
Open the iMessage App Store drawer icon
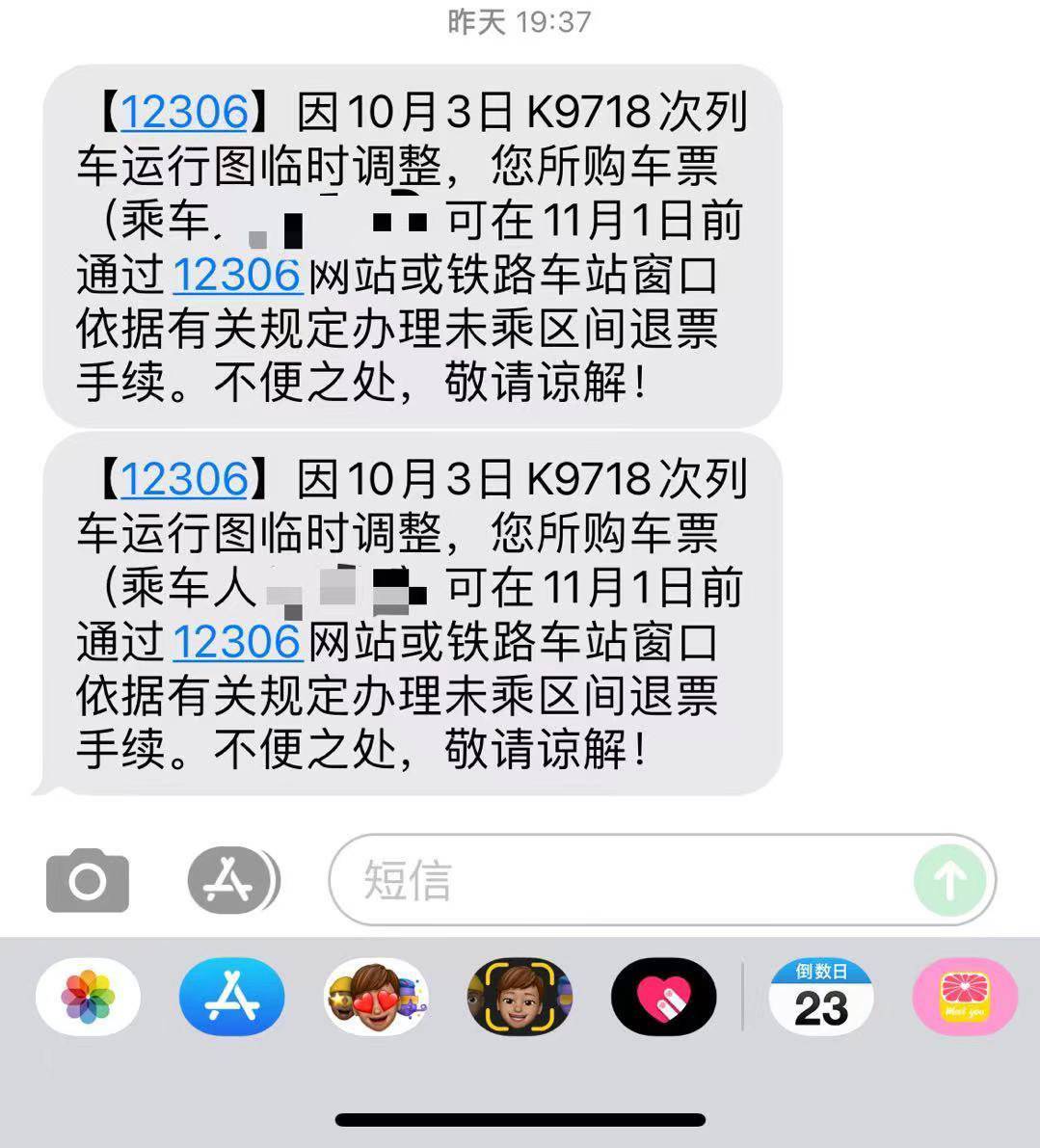(x=231, y=879)
